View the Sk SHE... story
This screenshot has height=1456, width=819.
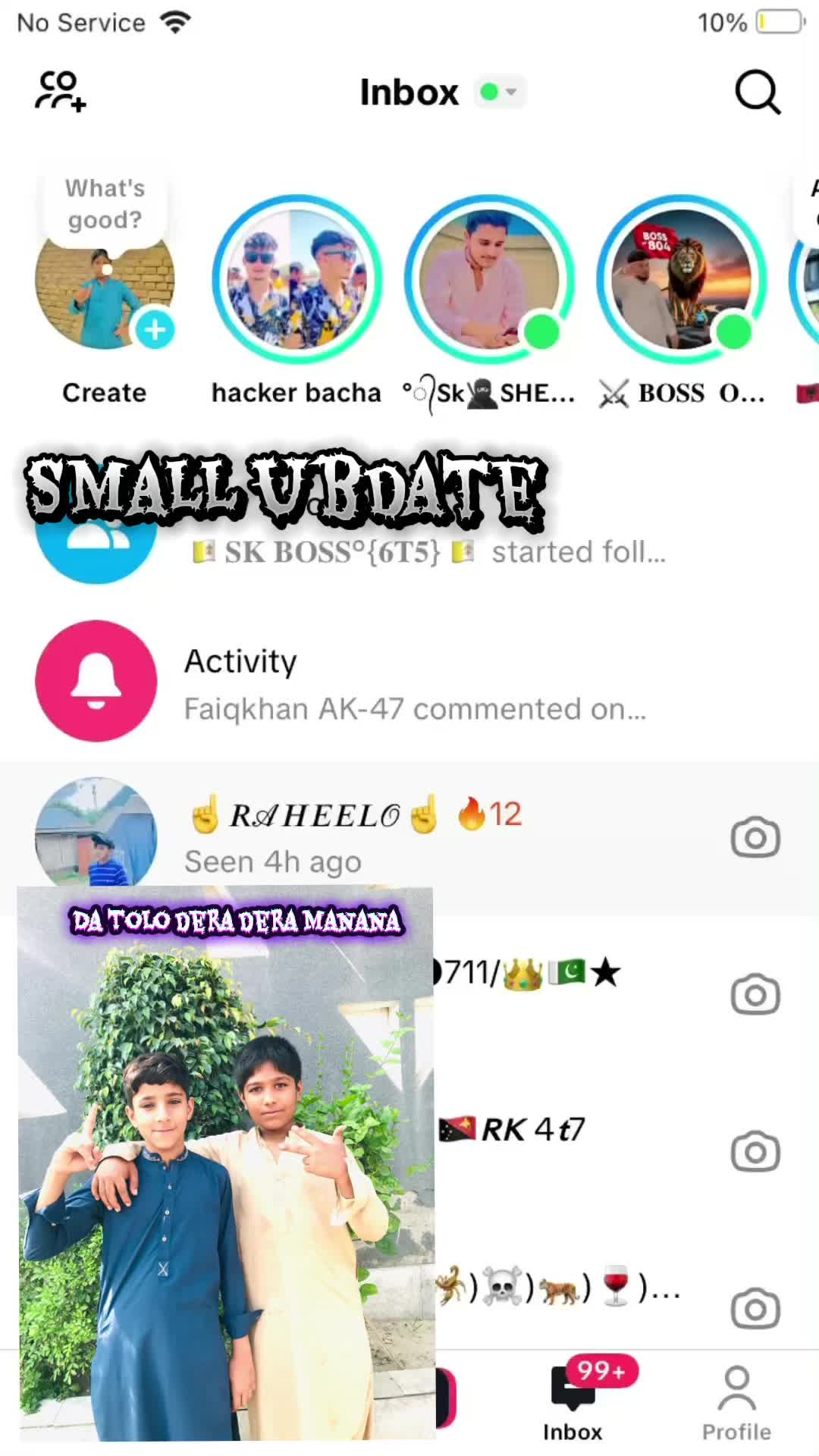pos(489,280)
